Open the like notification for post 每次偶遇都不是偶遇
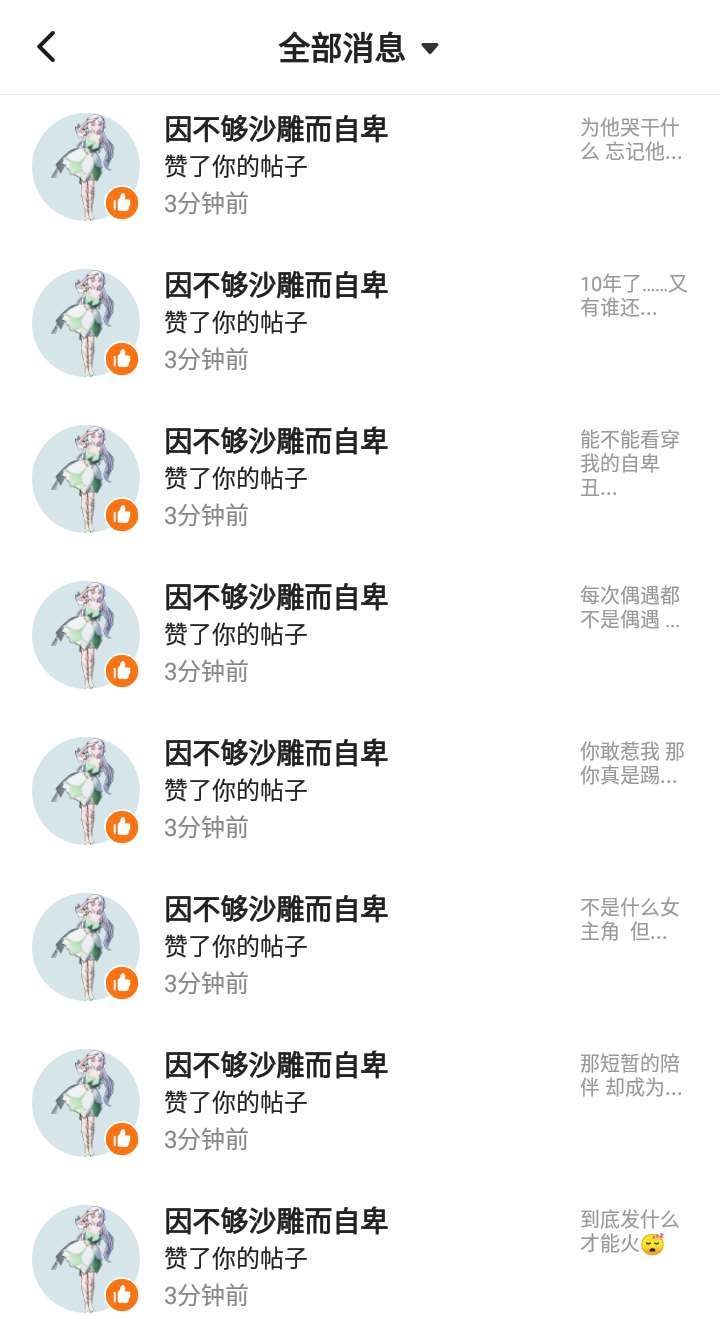Viewport: 720px width, 1319px height. (x=360, y=634)
